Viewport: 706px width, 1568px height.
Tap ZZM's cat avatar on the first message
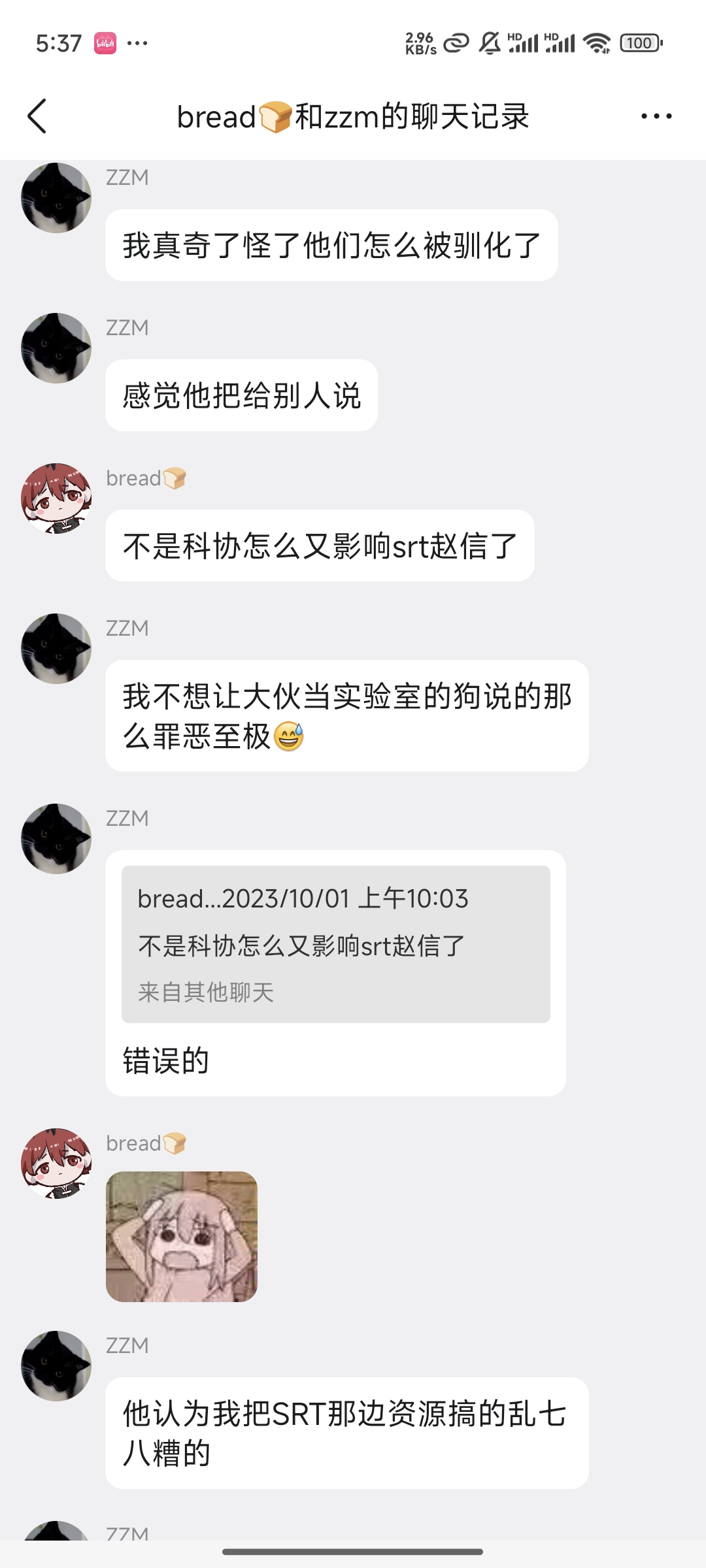pyautogui.click(x=56, y=198)
